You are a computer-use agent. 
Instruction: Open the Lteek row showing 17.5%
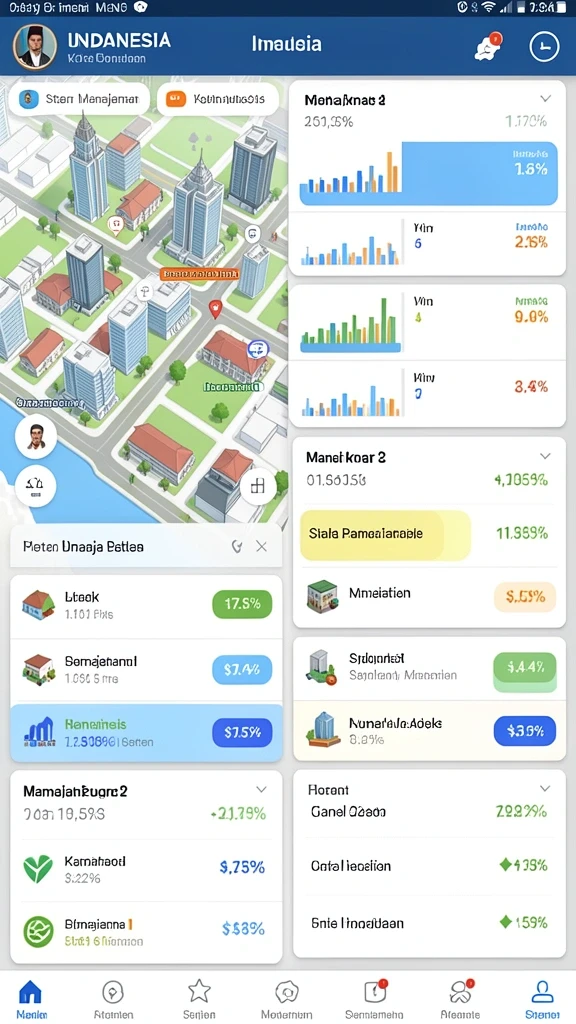point(146,605)
